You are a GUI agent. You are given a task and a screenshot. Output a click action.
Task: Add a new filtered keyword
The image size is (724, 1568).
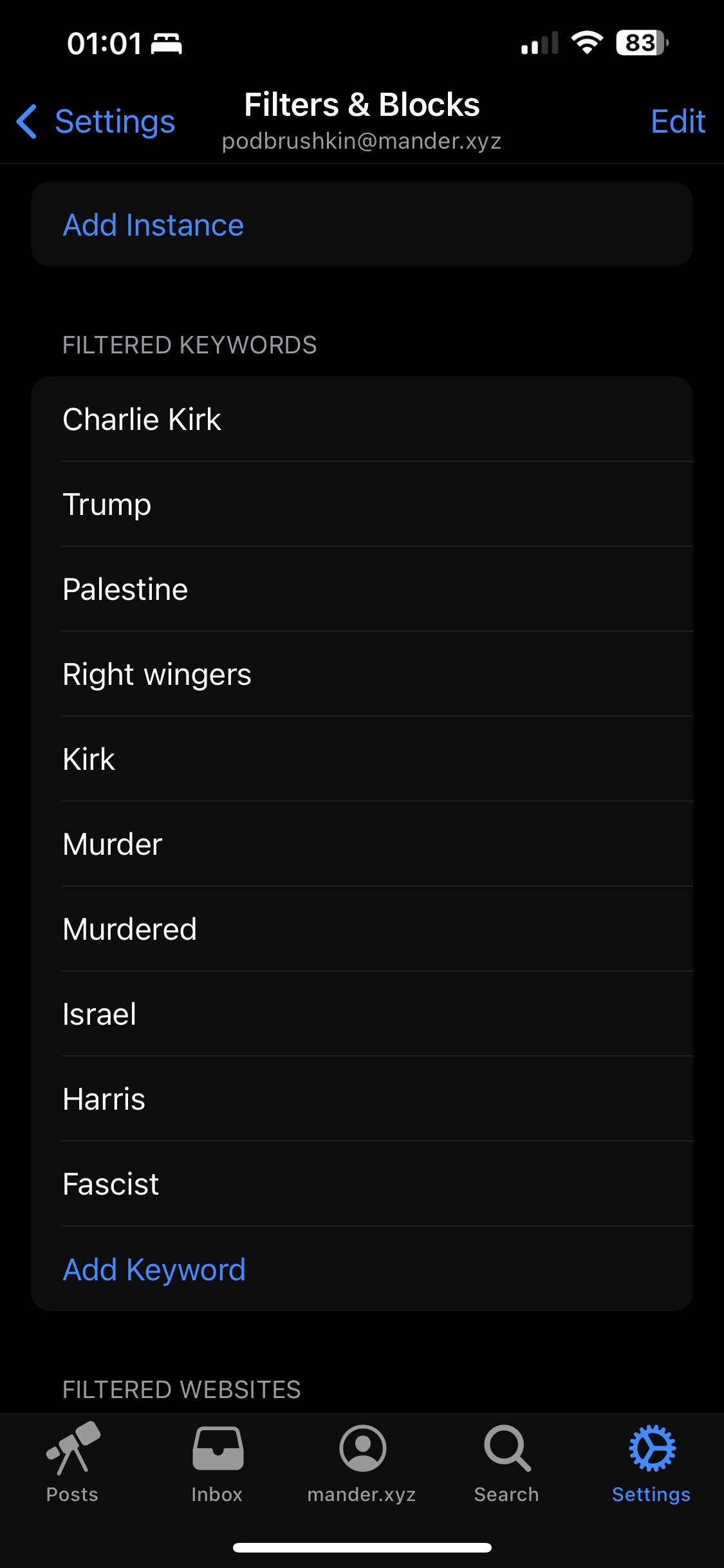[x=362, y=1269]
